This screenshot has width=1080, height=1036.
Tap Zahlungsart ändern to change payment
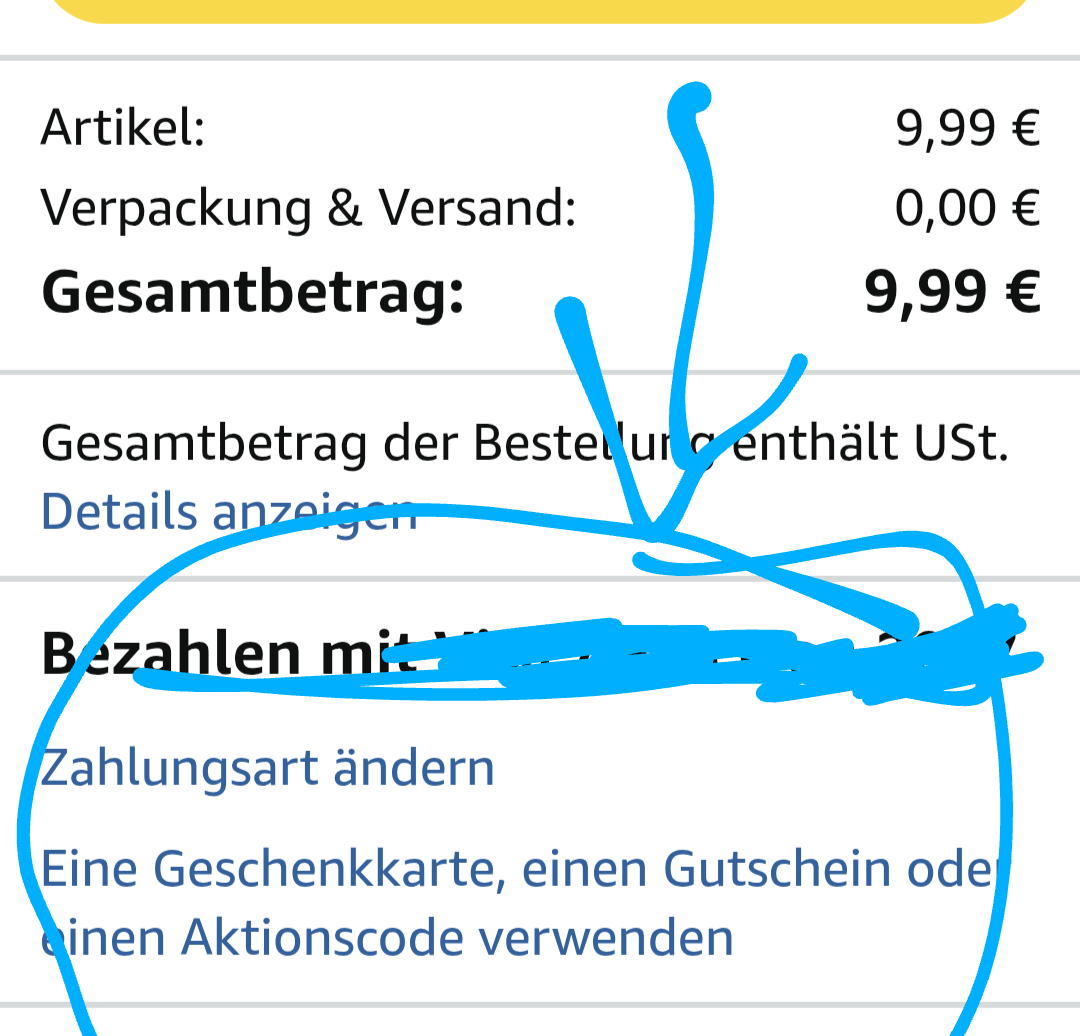click(x=267, y=768)
